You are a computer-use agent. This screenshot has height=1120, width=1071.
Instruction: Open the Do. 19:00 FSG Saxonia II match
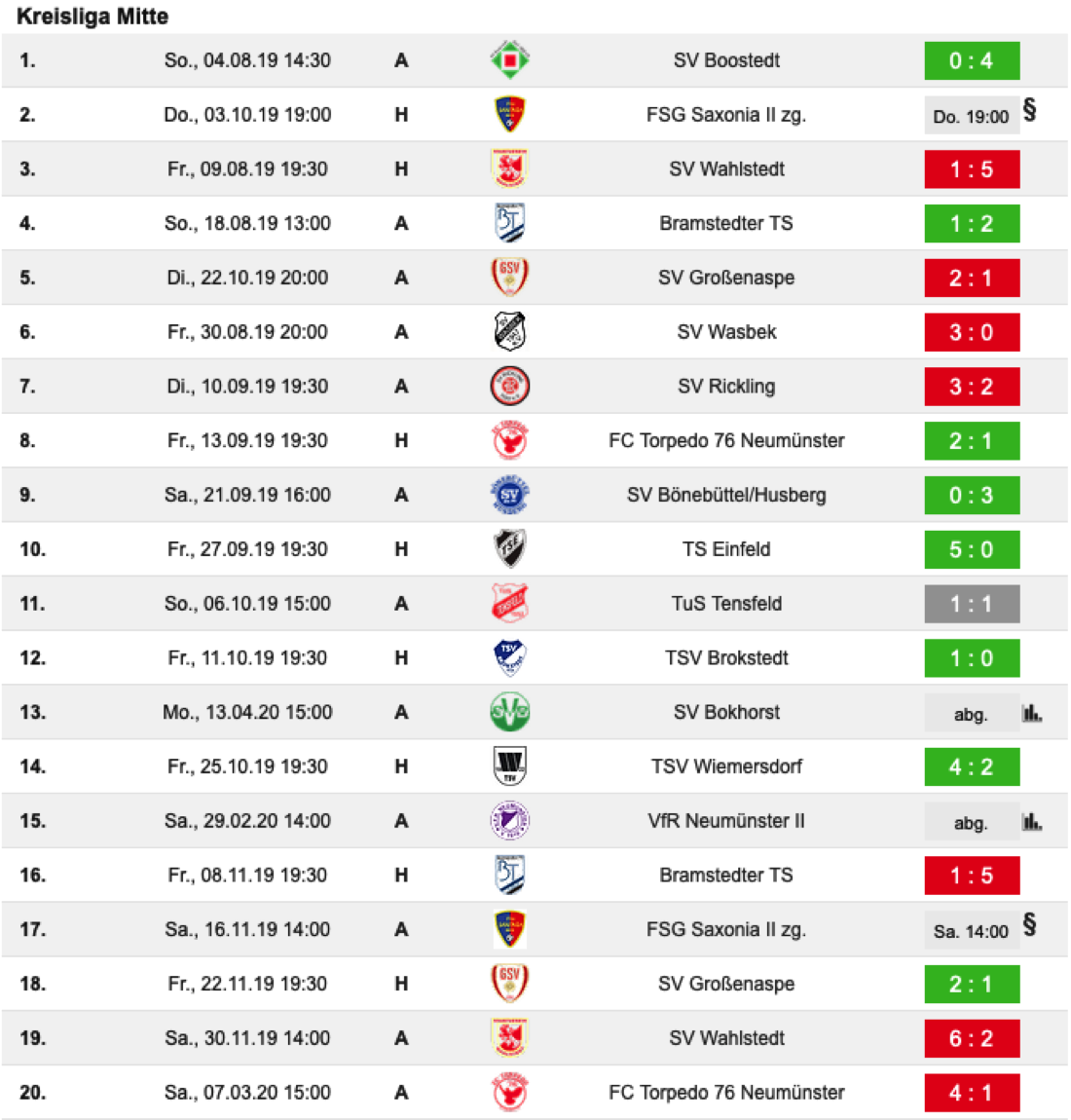[971, 116]
